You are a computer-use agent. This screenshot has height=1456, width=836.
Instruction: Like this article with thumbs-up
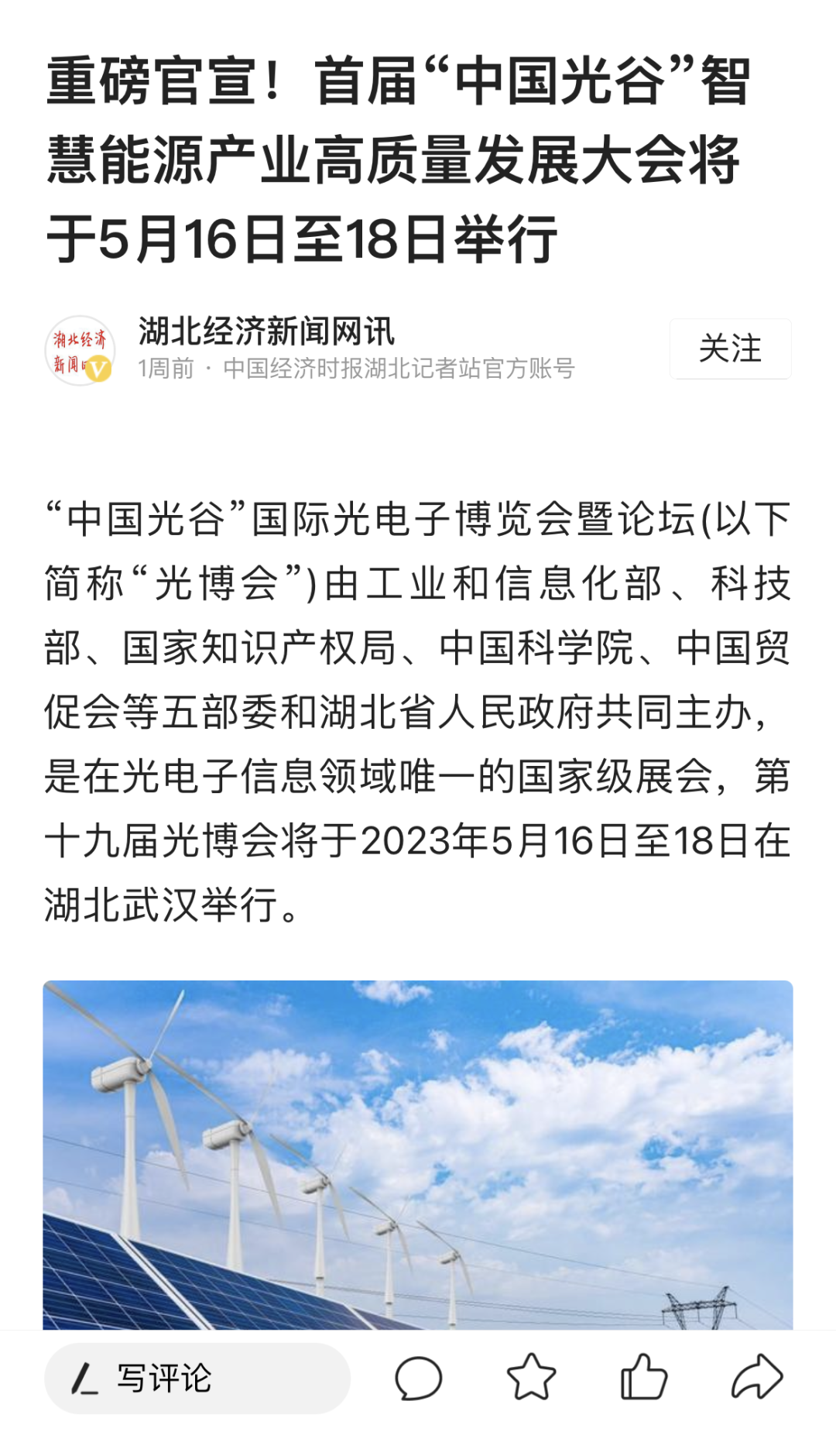643,1378
